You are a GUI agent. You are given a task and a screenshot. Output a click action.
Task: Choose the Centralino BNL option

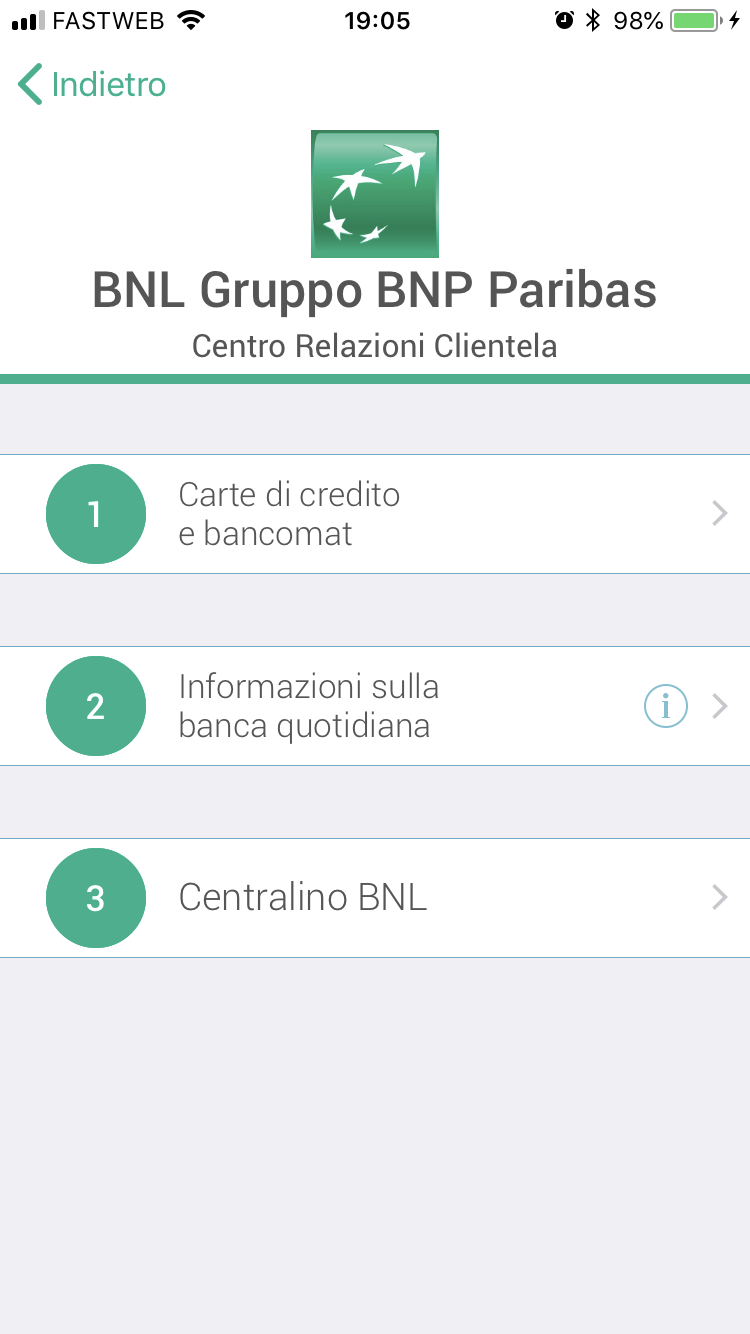(375, 898)
